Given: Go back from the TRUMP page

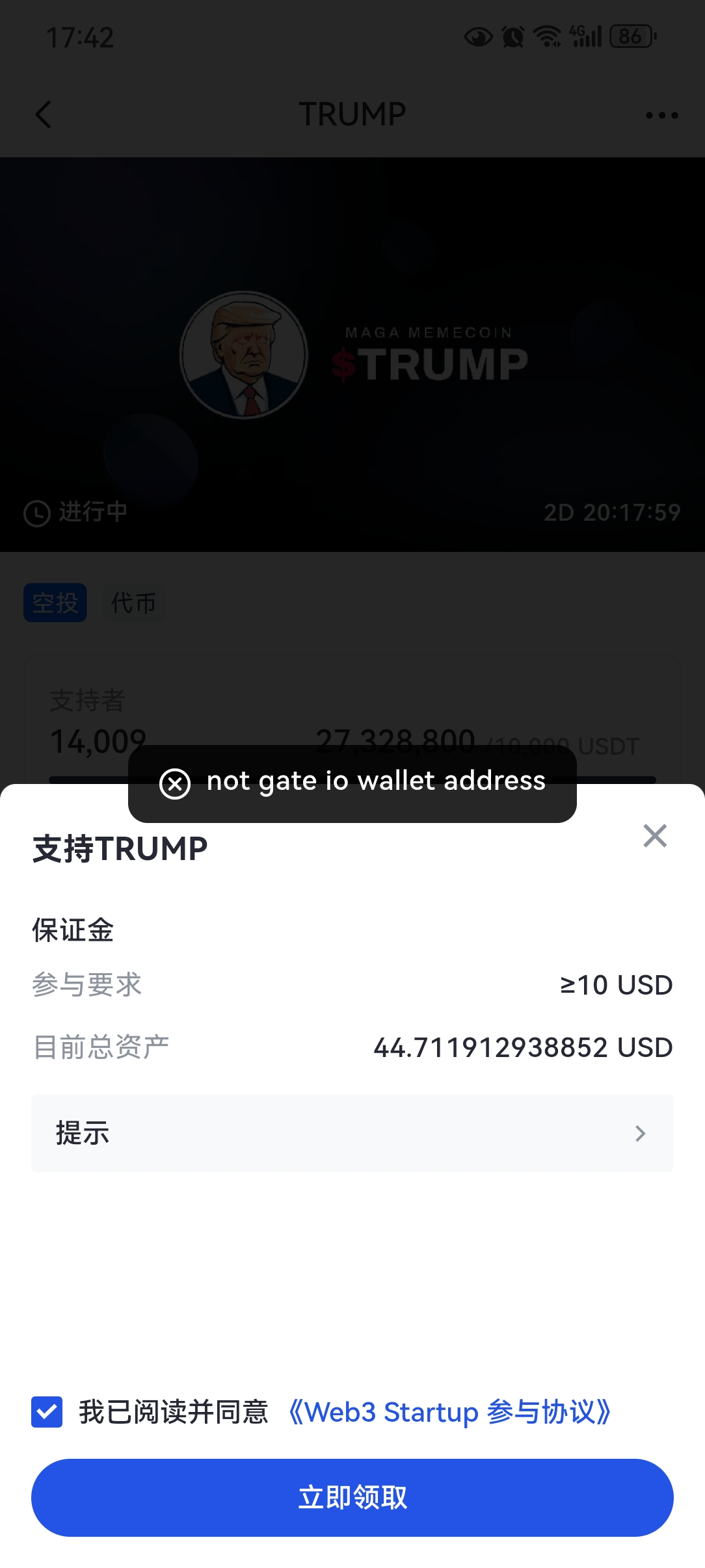Looking at the screenshot, I should pos(43,115).
